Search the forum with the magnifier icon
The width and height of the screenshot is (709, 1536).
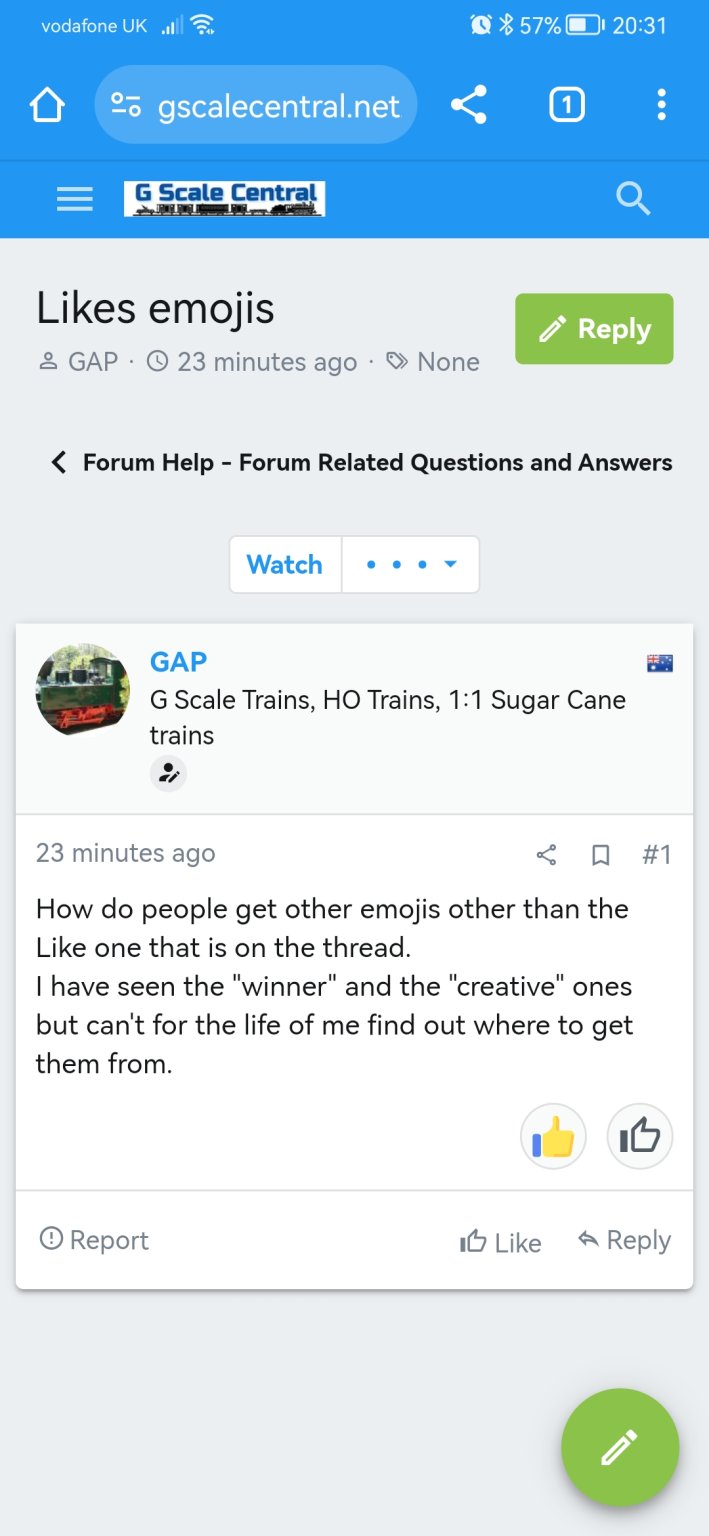coord(633,199)
